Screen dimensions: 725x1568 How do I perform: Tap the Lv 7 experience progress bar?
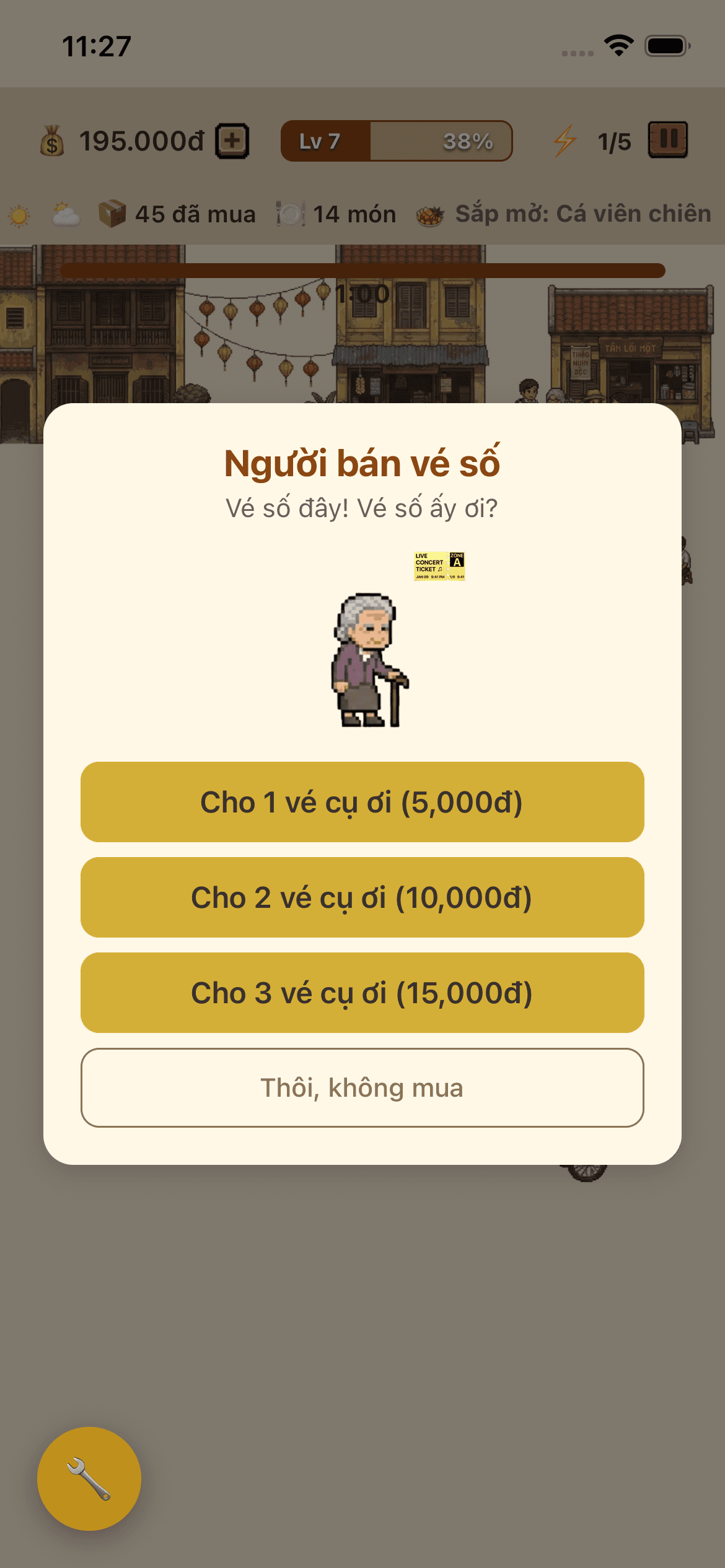coord(397,141)
